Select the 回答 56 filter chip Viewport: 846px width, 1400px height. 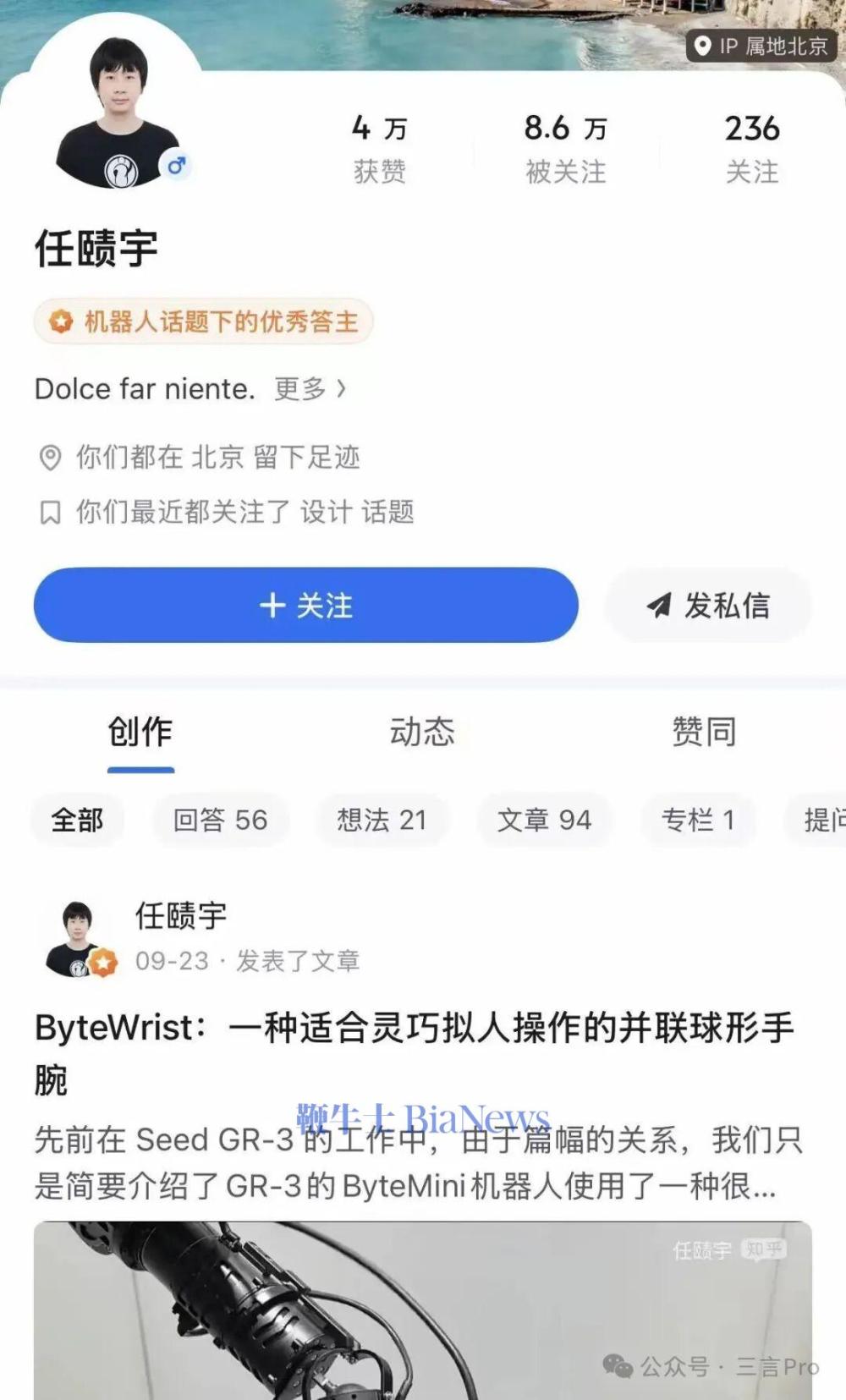221,820
